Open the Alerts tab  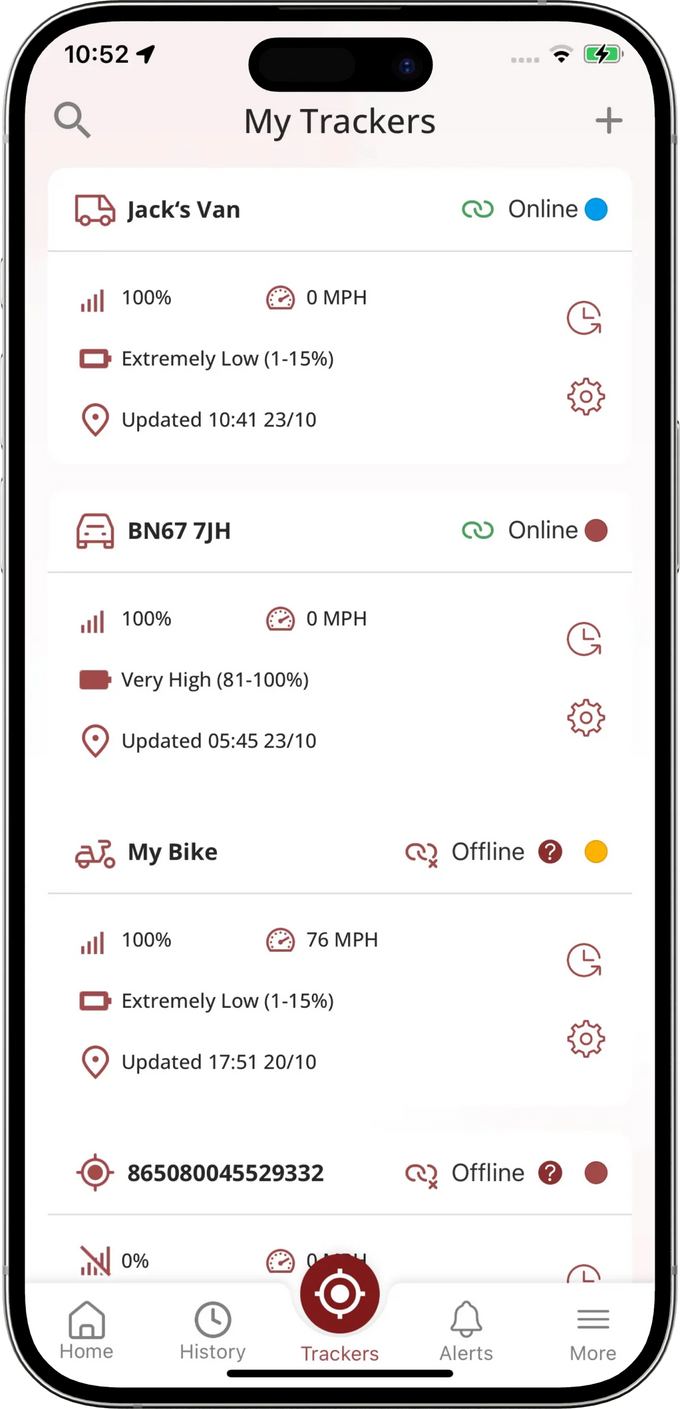pyautogui.click(x=466, y=1332)
